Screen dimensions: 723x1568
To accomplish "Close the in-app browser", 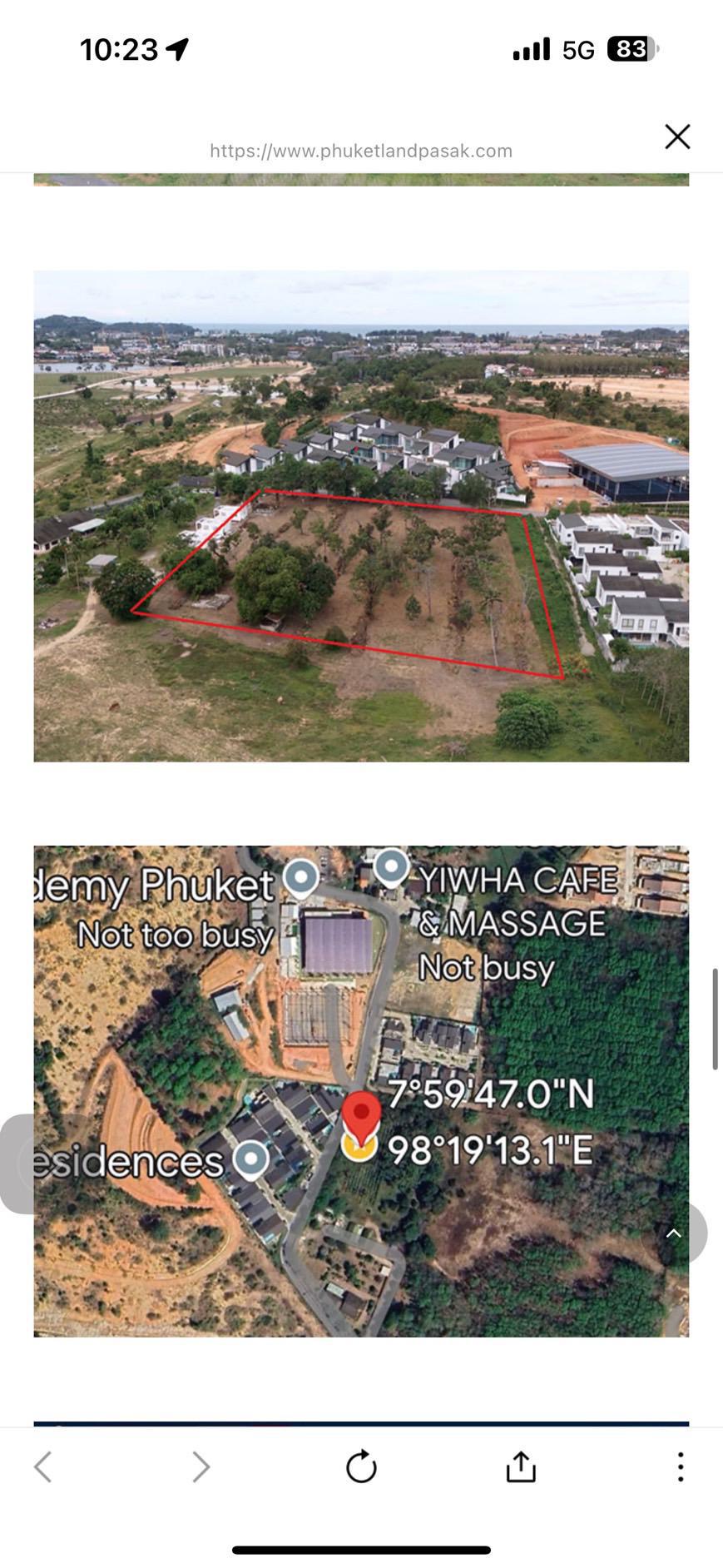I will click(677, 136).
